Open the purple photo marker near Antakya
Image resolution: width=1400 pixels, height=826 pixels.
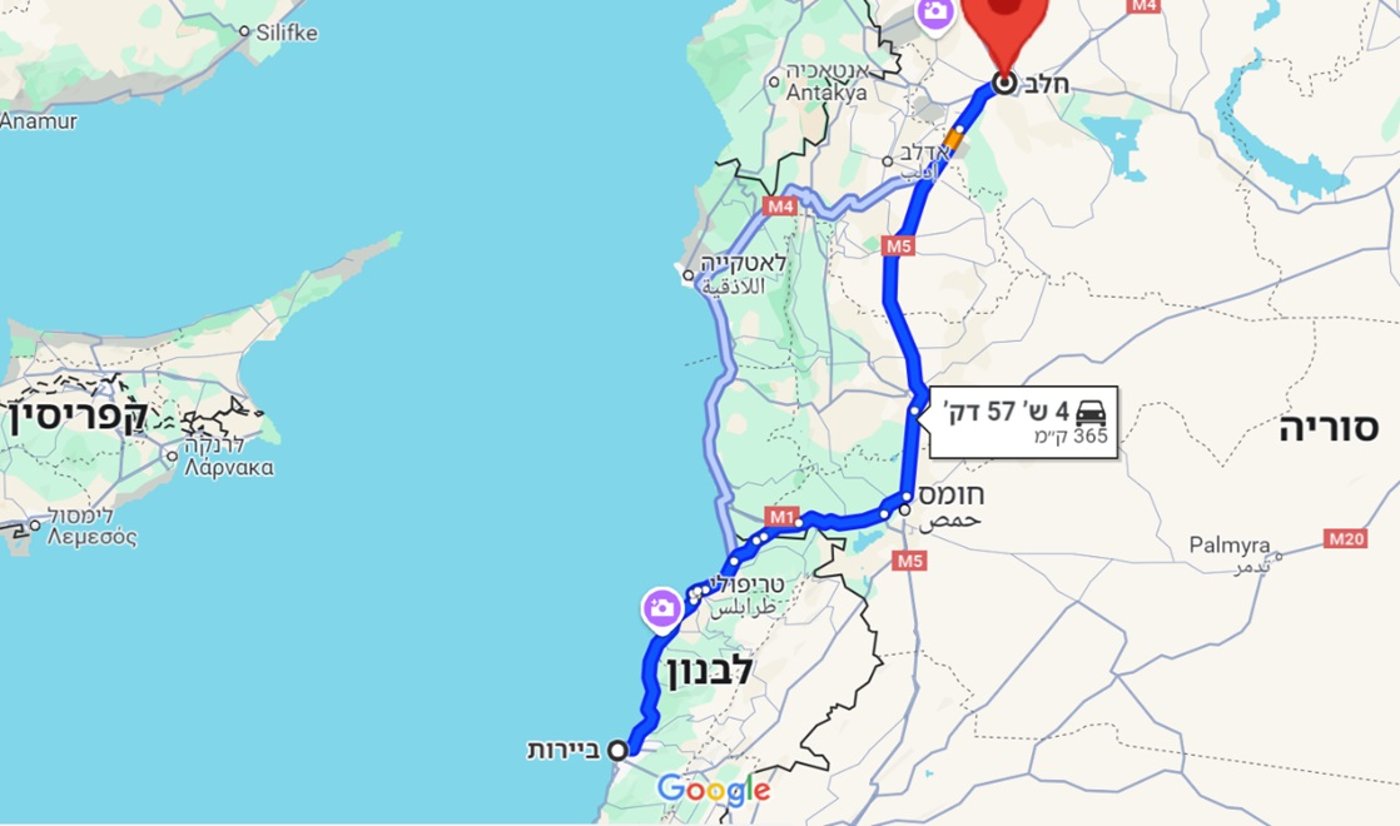click(x=935, y=13)
